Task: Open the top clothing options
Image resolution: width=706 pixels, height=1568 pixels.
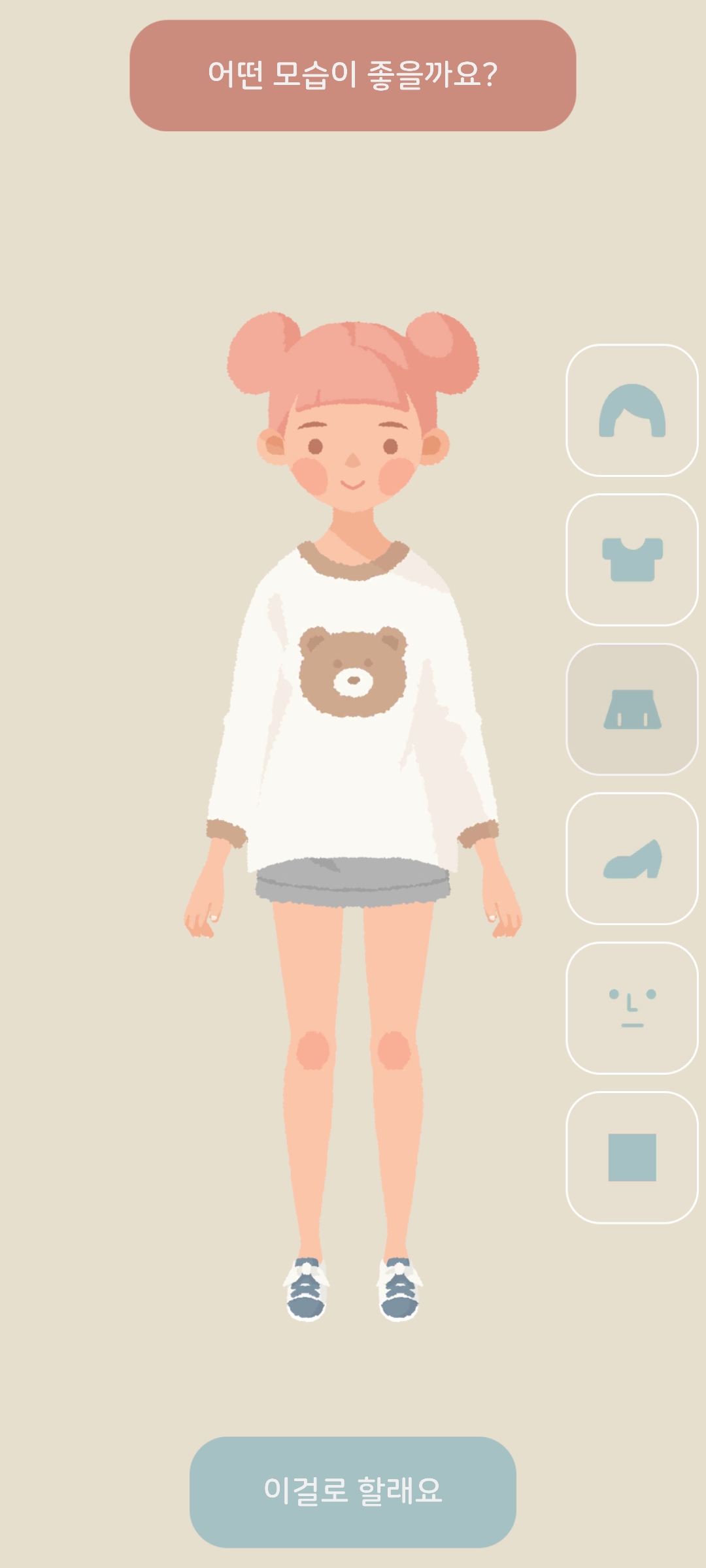Action: (x=631, y=560)
